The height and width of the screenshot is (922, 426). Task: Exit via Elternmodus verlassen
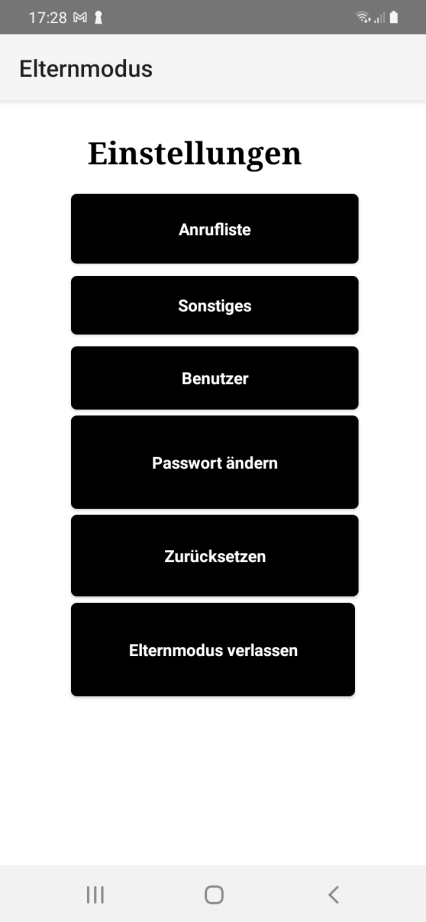coord(213,650)
